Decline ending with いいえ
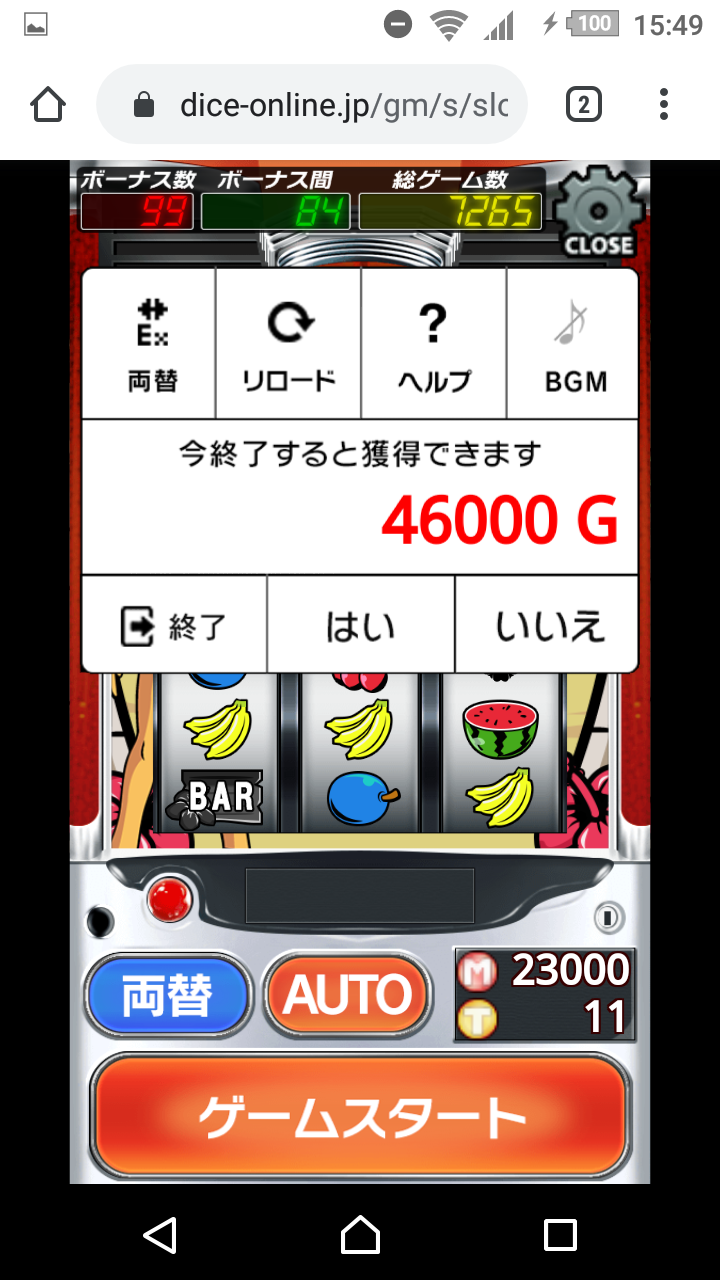This screenshot has width=720, height=1280. (x=548, y=626)
